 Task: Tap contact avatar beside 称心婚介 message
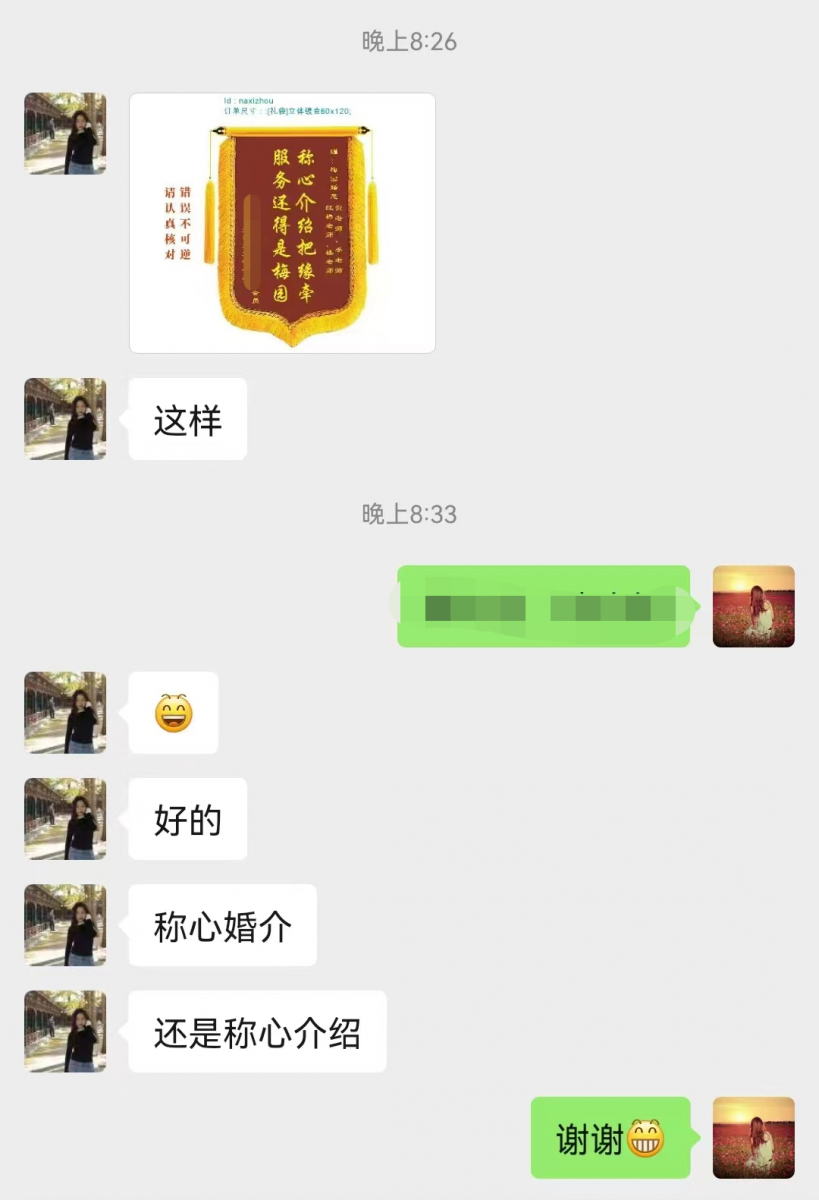(x=65, y=925)
